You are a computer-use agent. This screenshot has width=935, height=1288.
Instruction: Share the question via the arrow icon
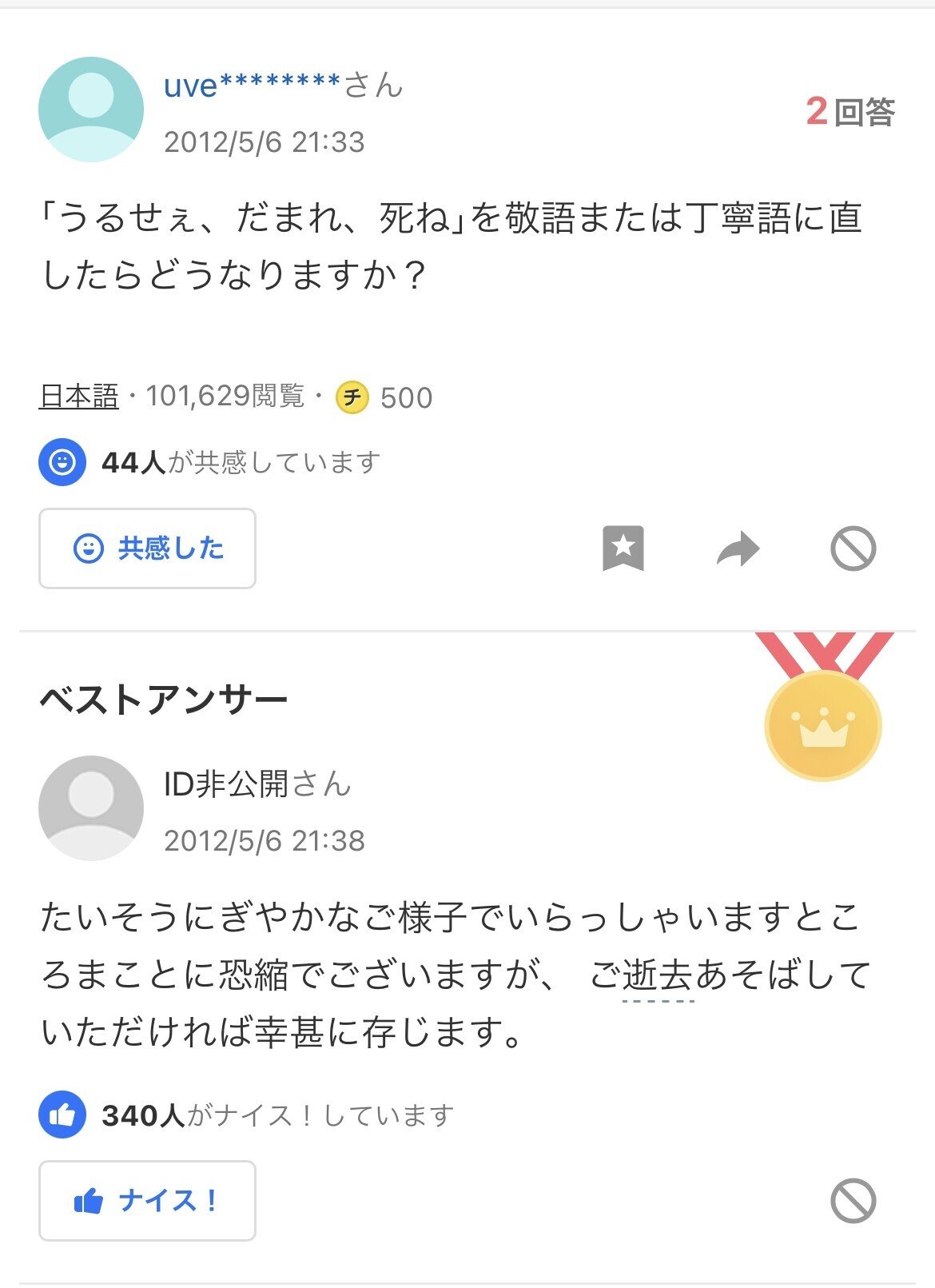pyautogui.click(x=738, y=549)
